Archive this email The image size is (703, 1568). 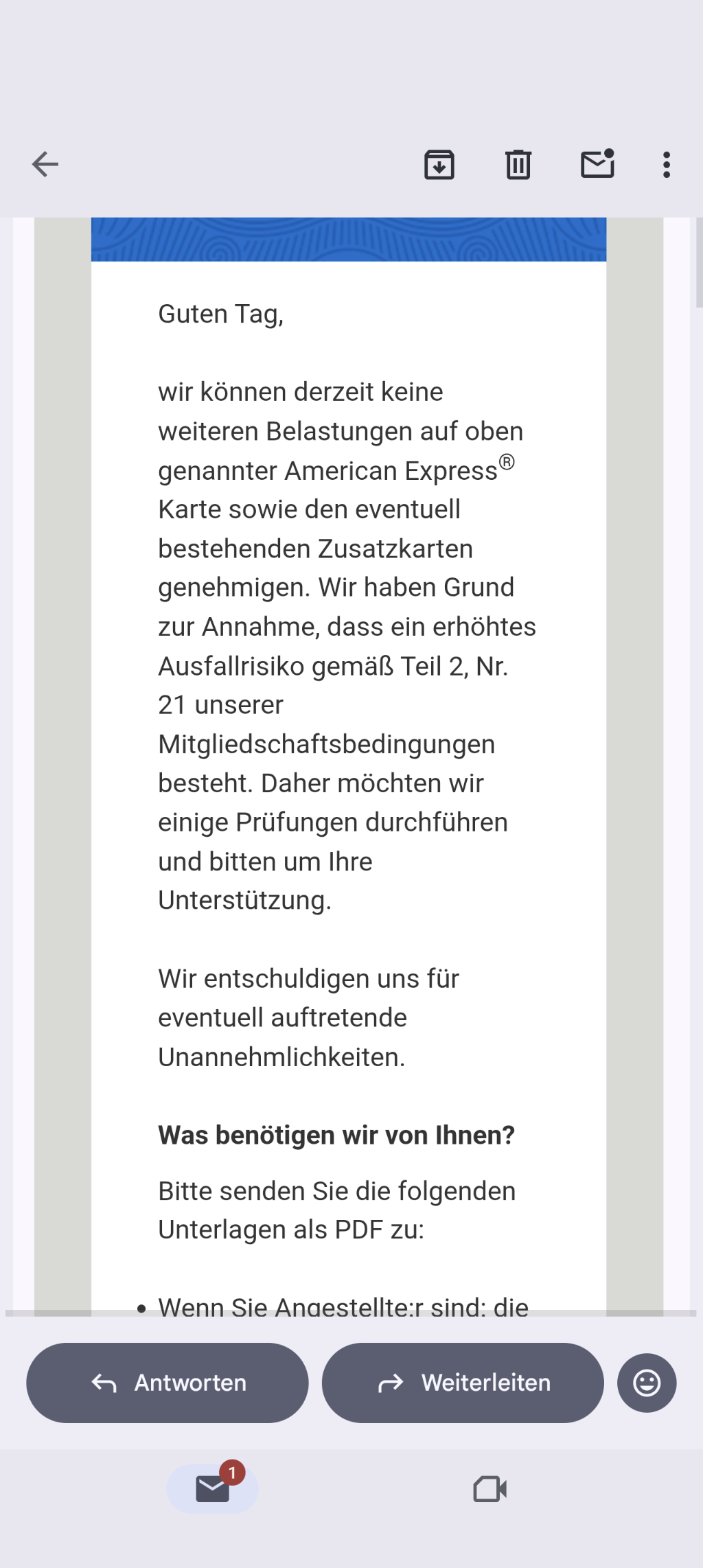[439, 165]
